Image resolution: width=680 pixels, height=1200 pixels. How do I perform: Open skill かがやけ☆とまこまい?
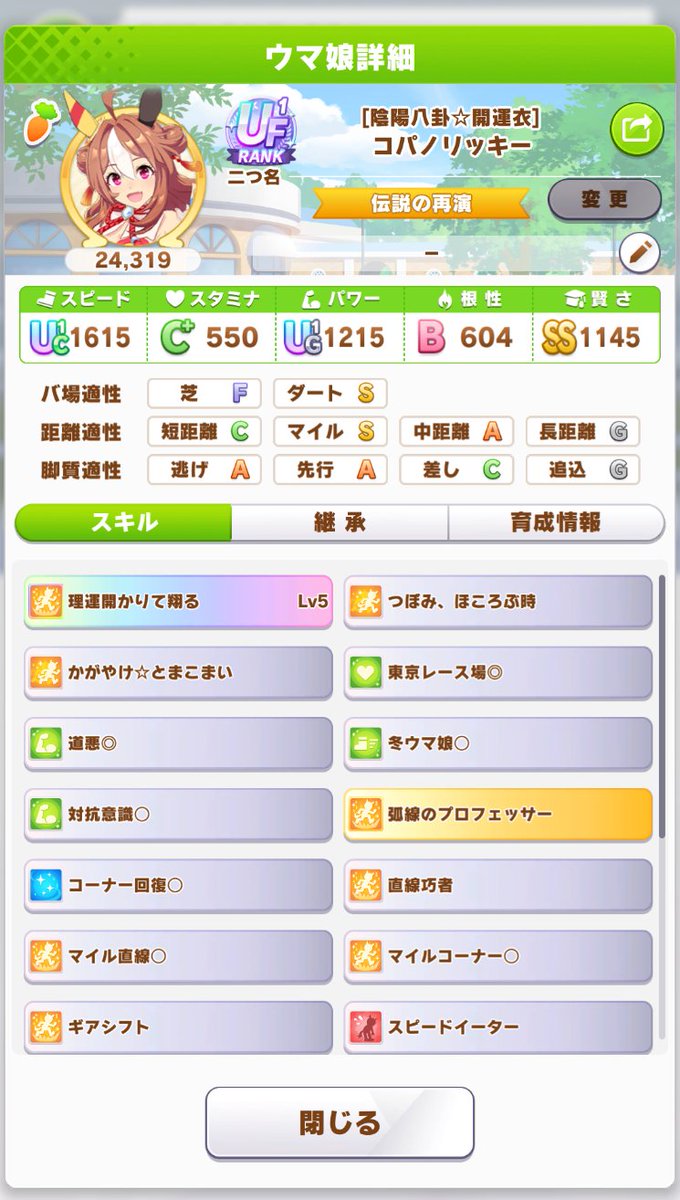coord(178,673)
